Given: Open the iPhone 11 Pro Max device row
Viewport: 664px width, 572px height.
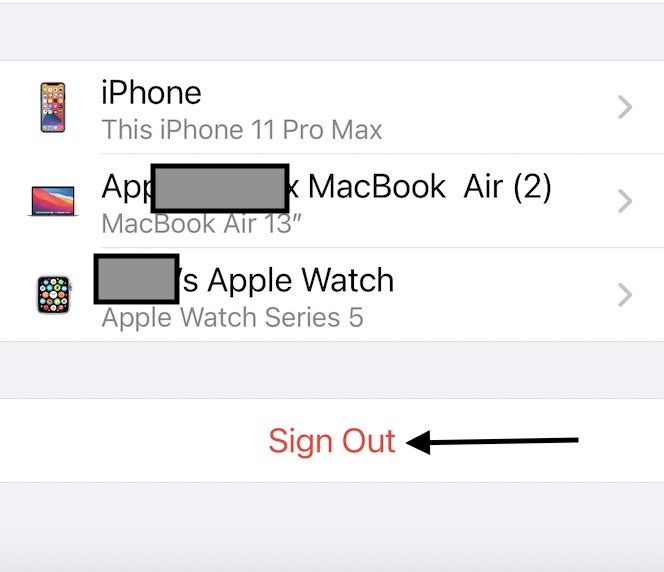Looking at the screenshot, I should coord(330,108).
